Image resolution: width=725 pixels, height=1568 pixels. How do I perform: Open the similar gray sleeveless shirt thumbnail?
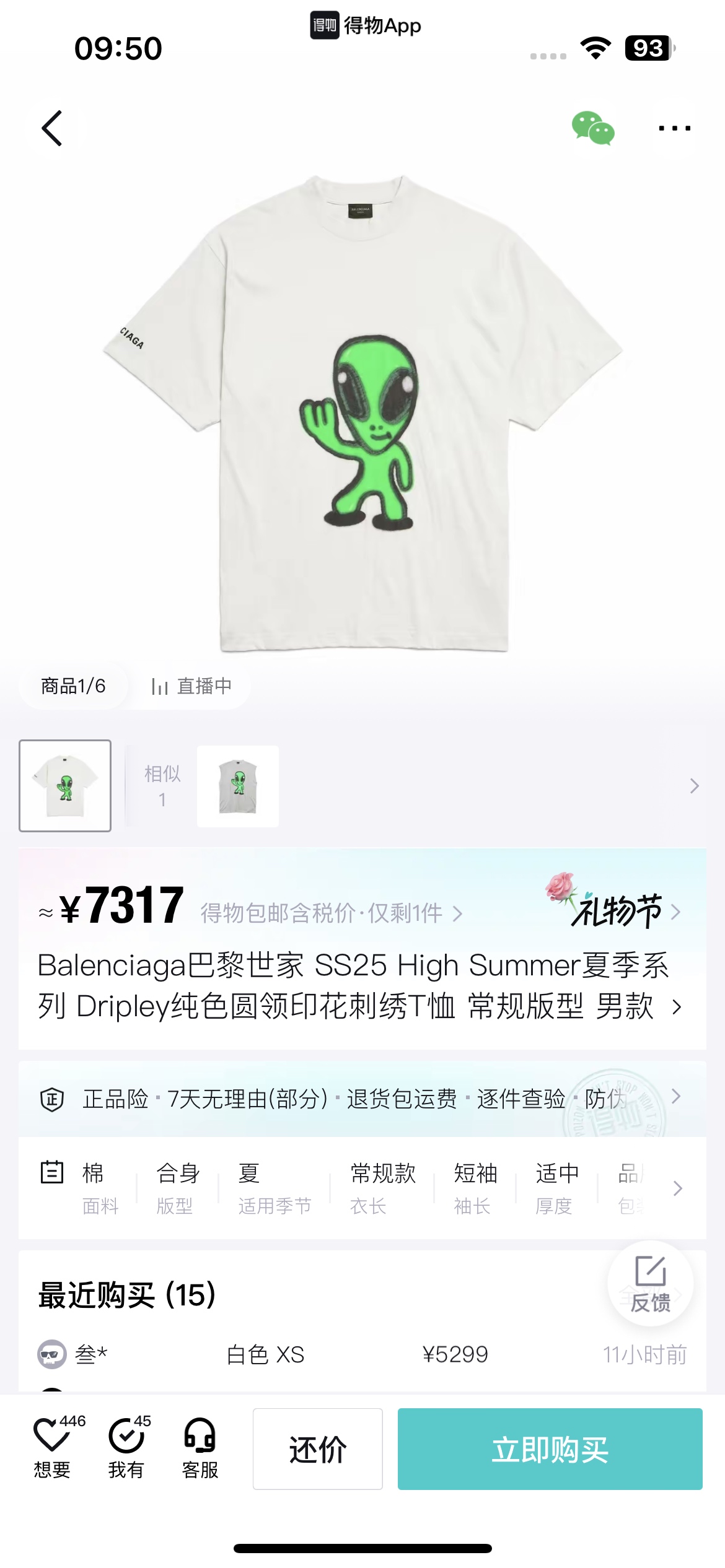click(238, 786)
